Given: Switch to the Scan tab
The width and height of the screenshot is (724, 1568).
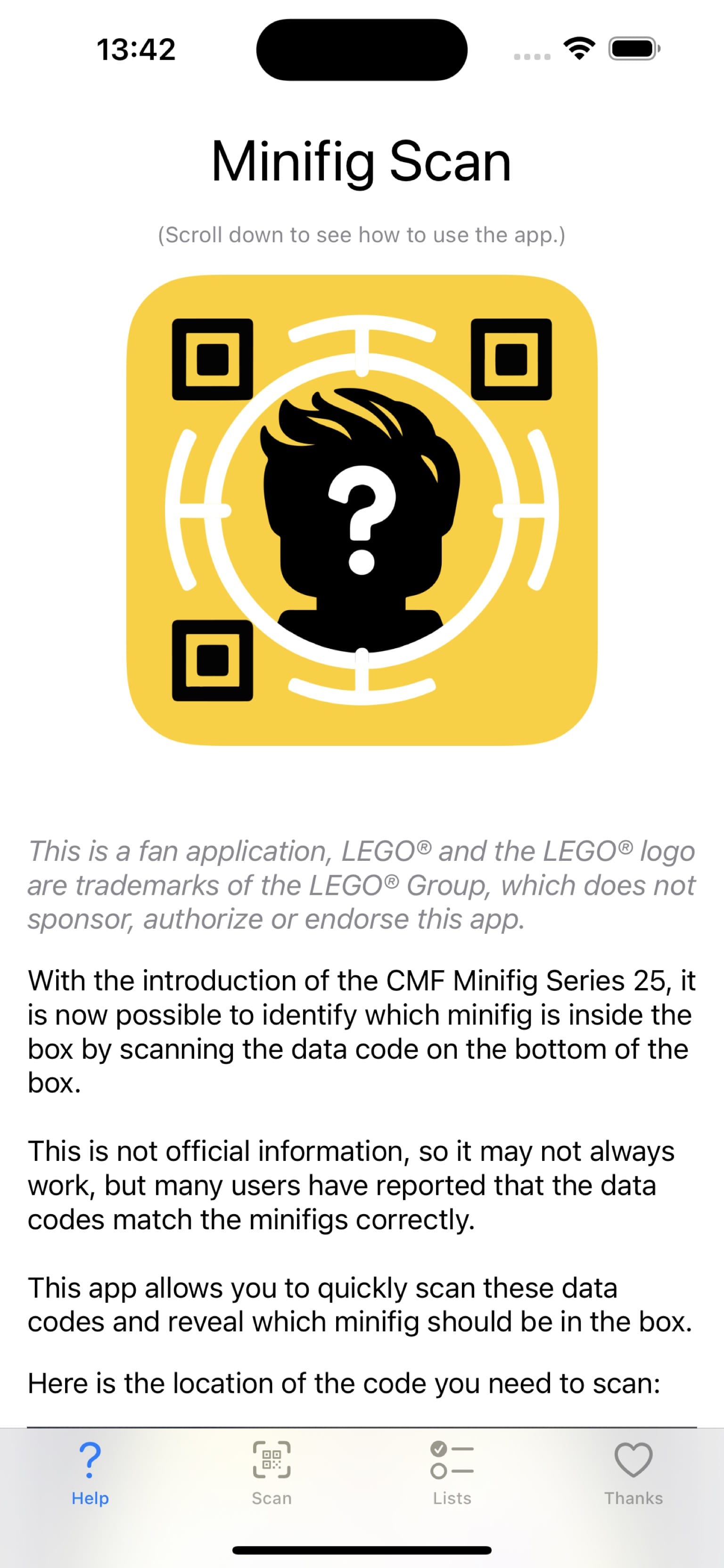Looking at the screenshot, I should coord(271,1472).
